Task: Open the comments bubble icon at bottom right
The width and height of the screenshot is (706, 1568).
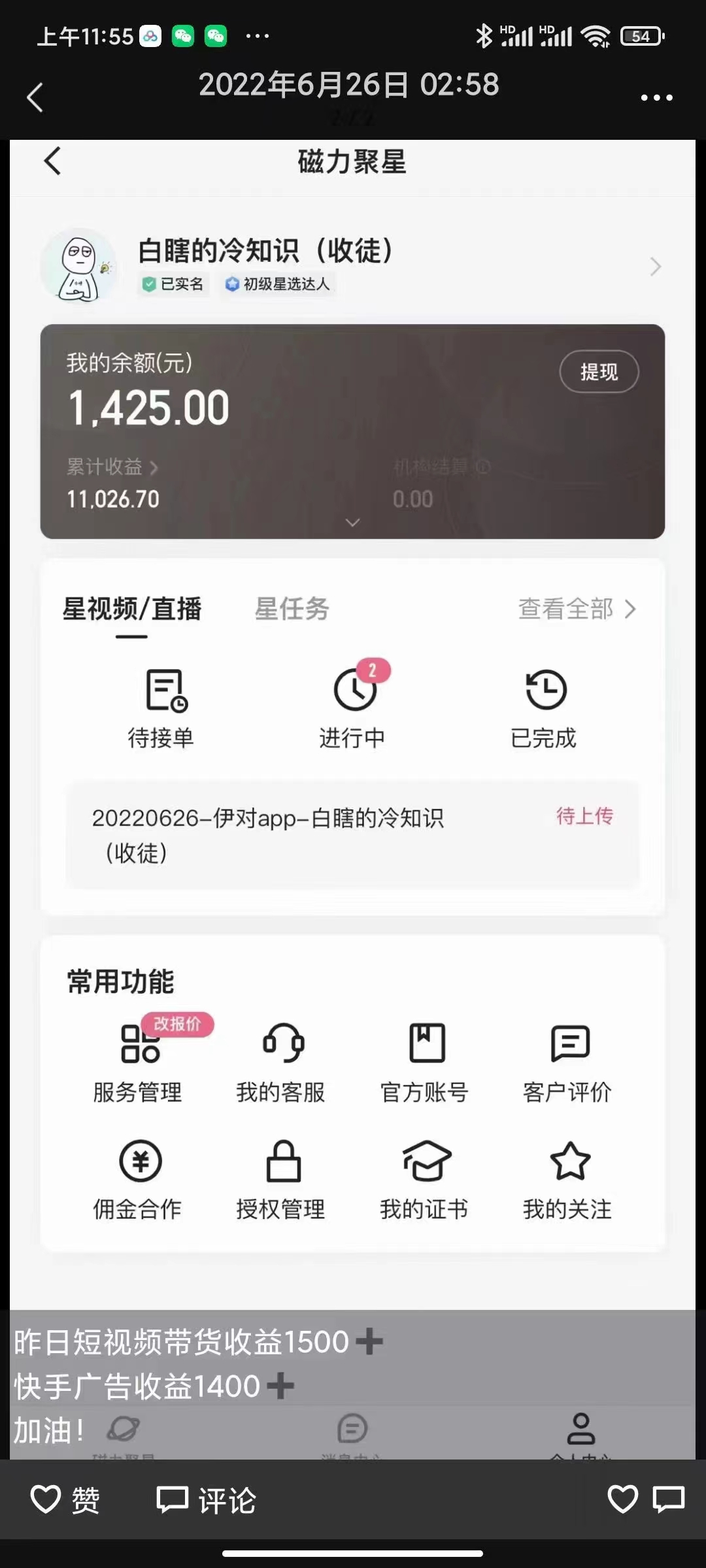Action: (x=669, y=1499)
